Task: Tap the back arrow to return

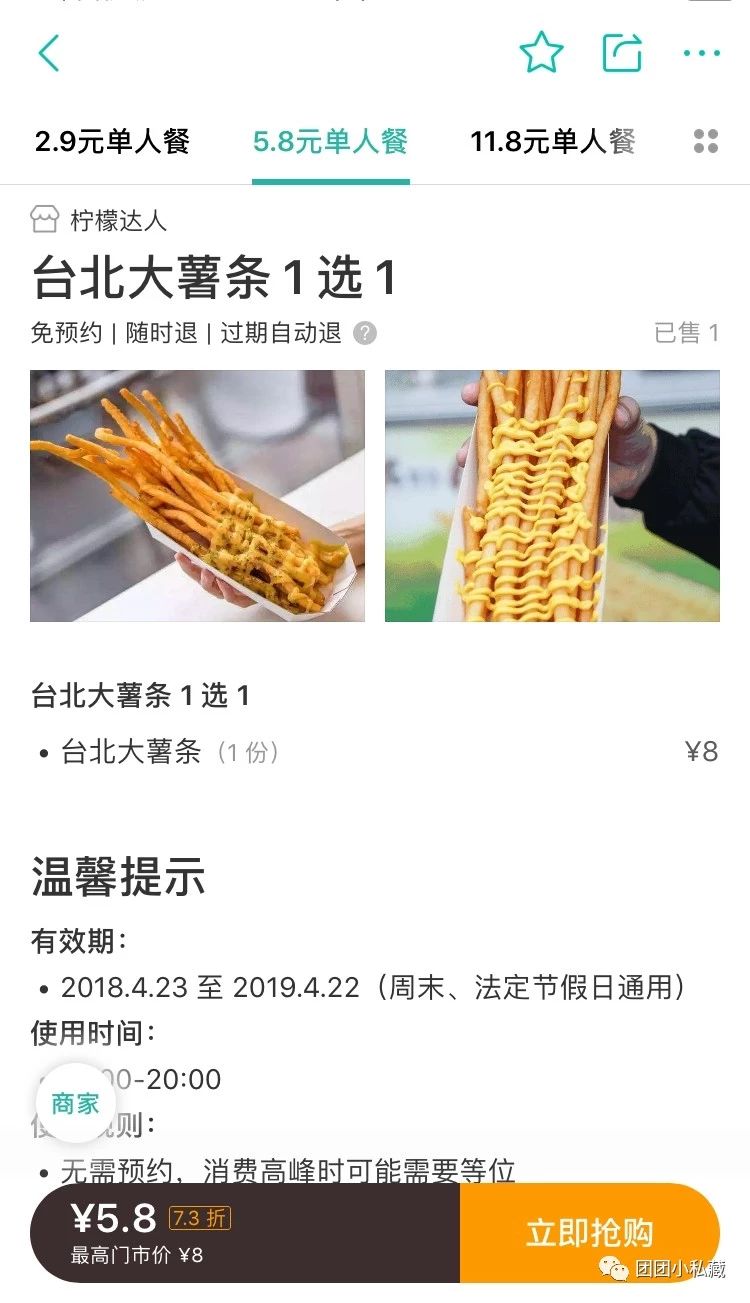Action: [x=49, y=52]
